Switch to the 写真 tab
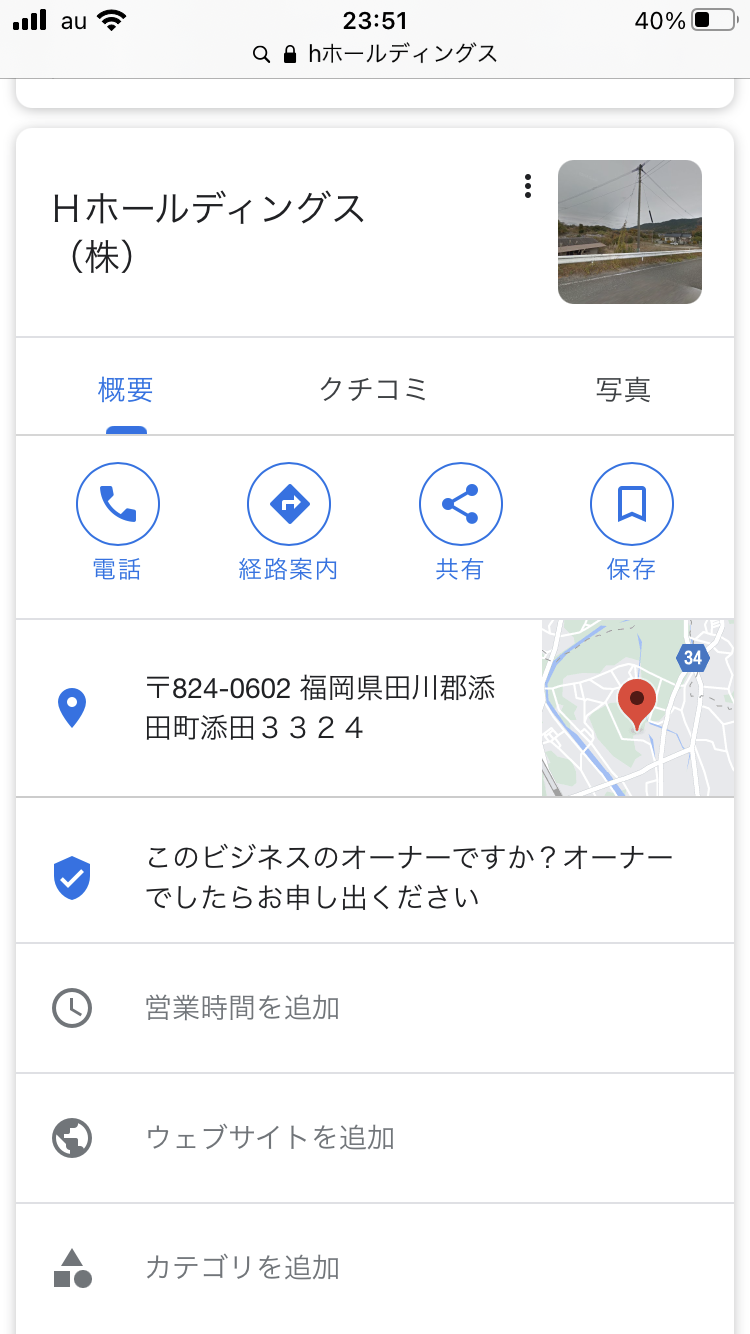 [623, 389]
